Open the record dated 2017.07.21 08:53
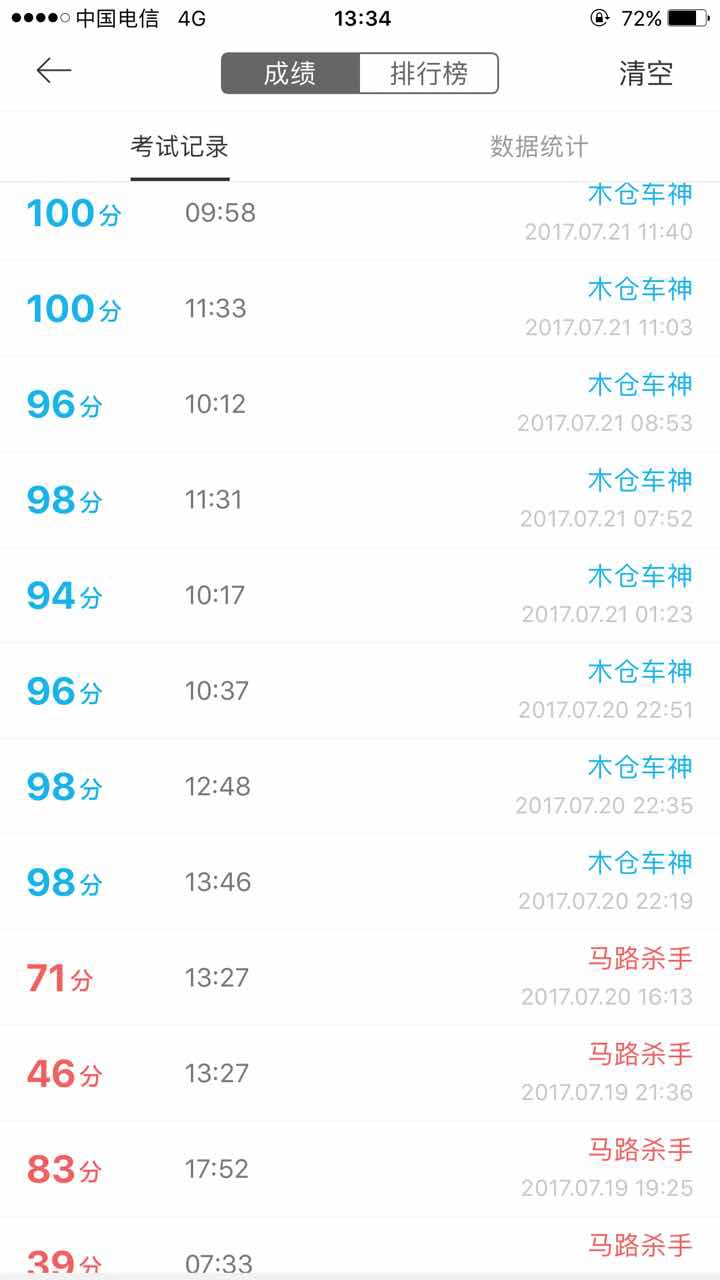Viewport: 720px width, 1280px height. 360,404
